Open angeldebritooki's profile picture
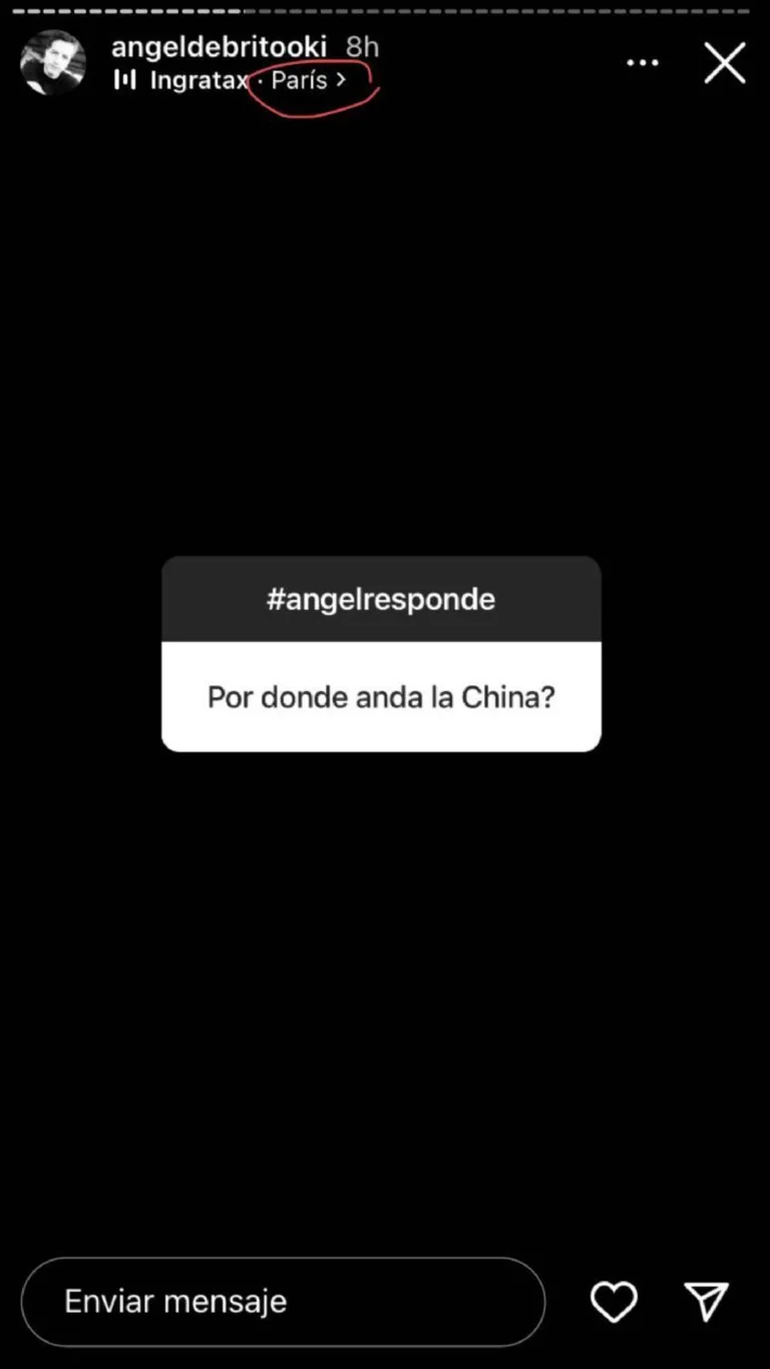 coord(53,62)
